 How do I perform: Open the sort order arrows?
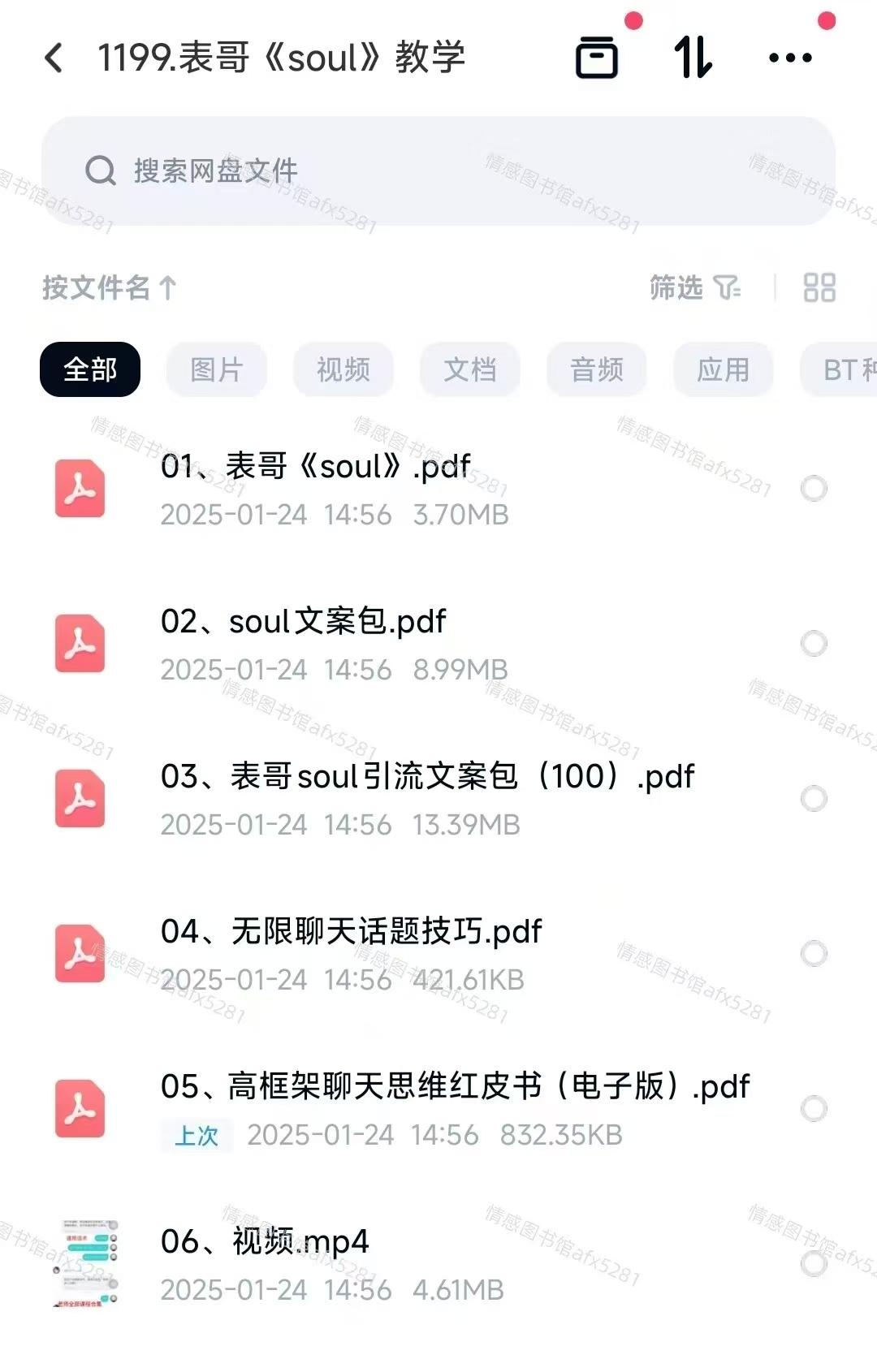click(x=693, y=58)
